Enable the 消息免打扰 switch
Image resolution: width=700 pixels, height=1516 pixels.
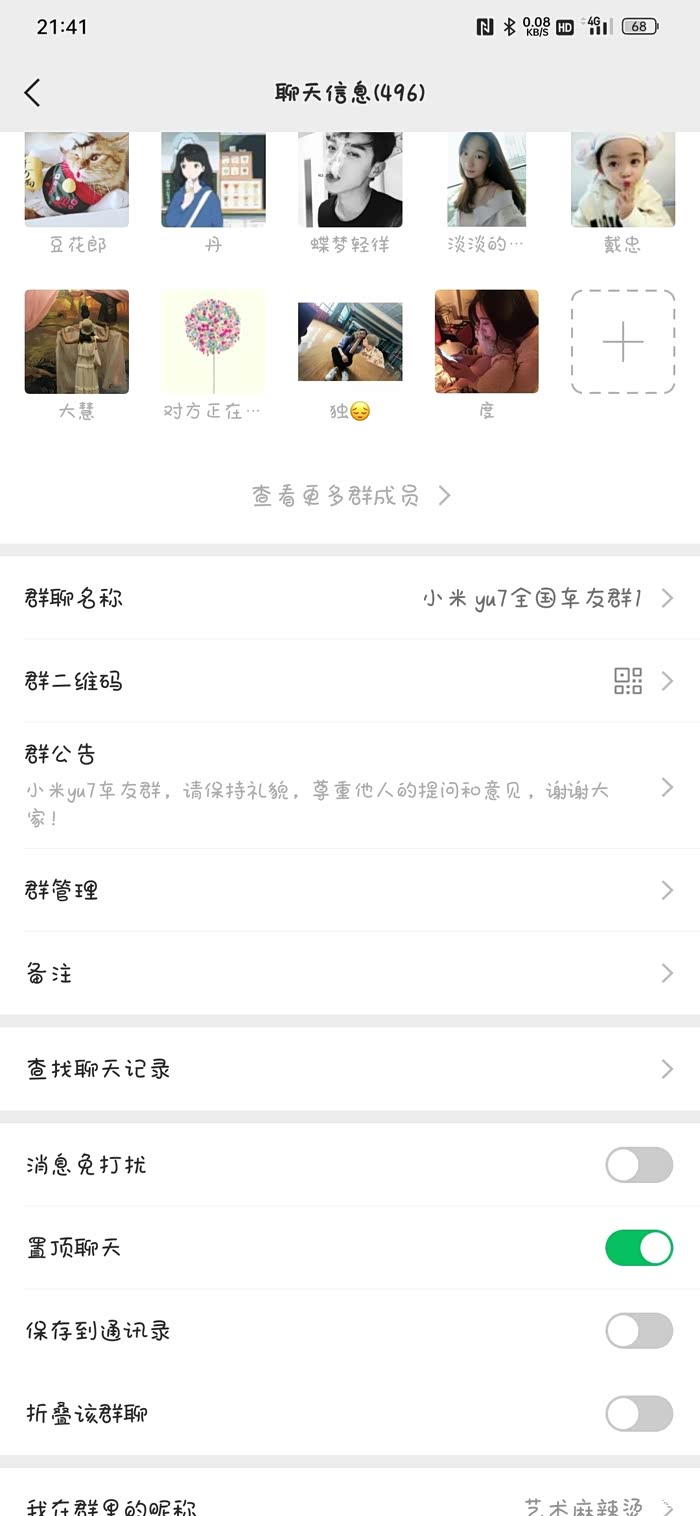click(x=638, y=1165)
